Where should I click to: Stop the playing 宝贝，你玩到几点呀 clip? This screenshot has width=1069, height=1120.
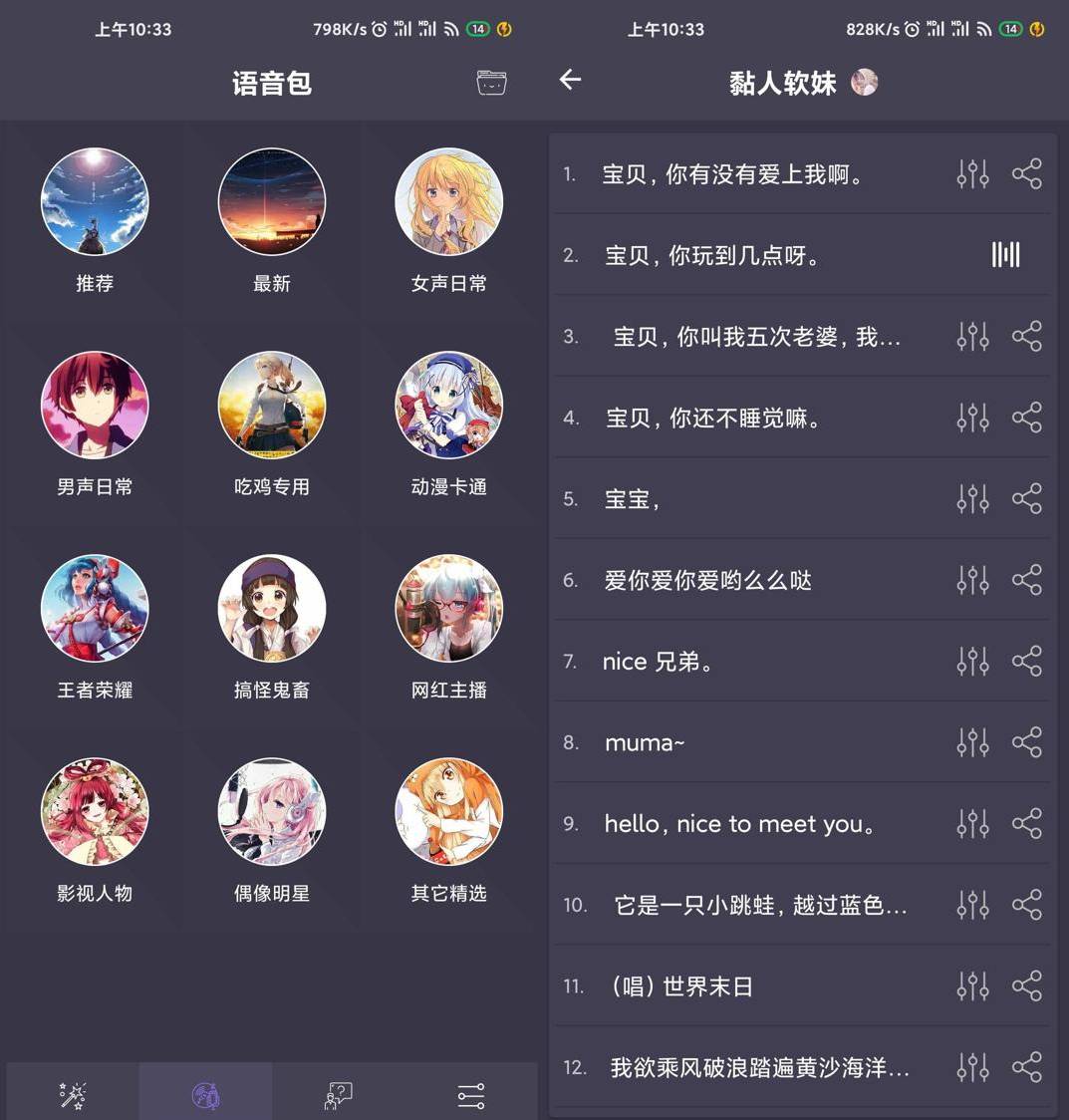point(1005,255)
